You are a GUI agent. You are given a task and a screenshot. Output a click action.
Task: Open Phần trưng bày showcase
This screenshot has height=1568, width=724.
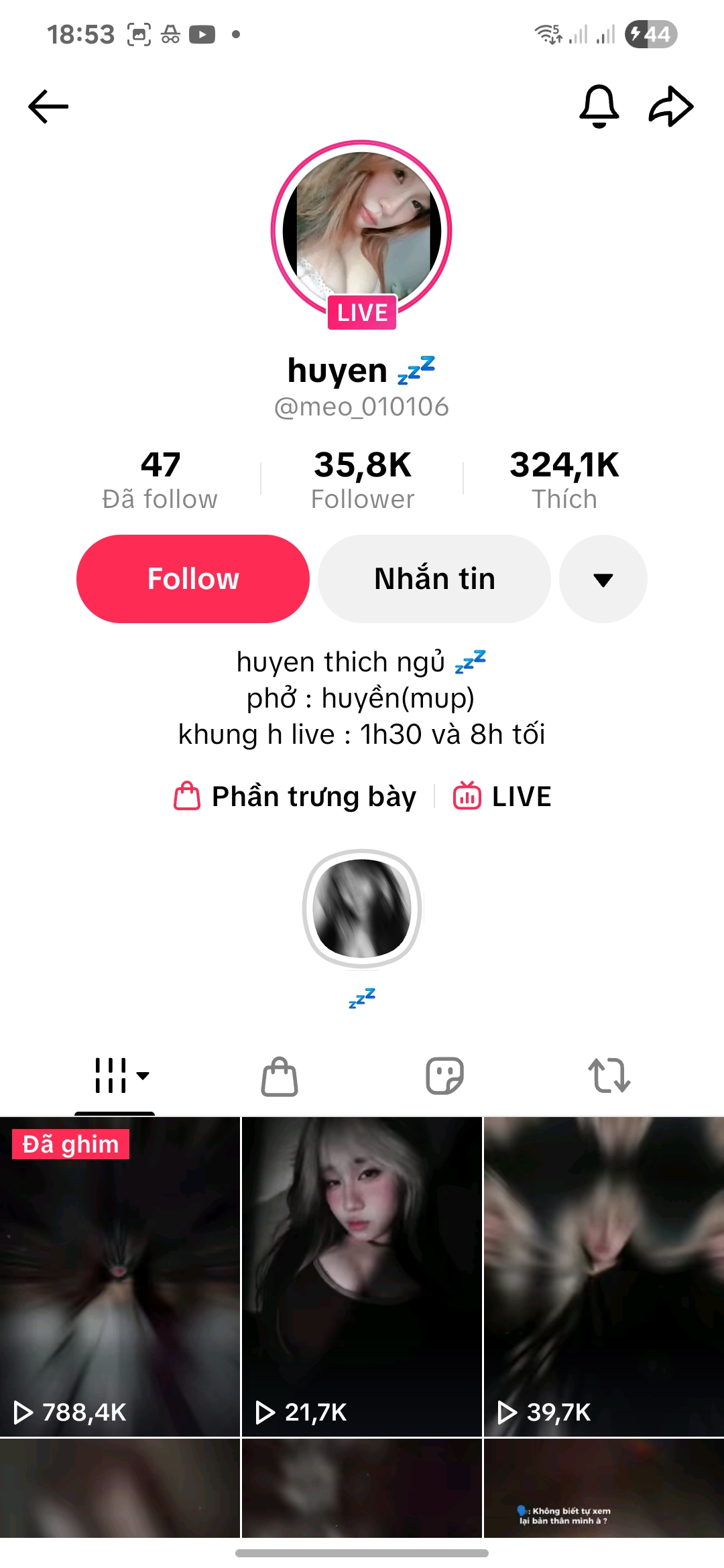[x=295, y=797]
